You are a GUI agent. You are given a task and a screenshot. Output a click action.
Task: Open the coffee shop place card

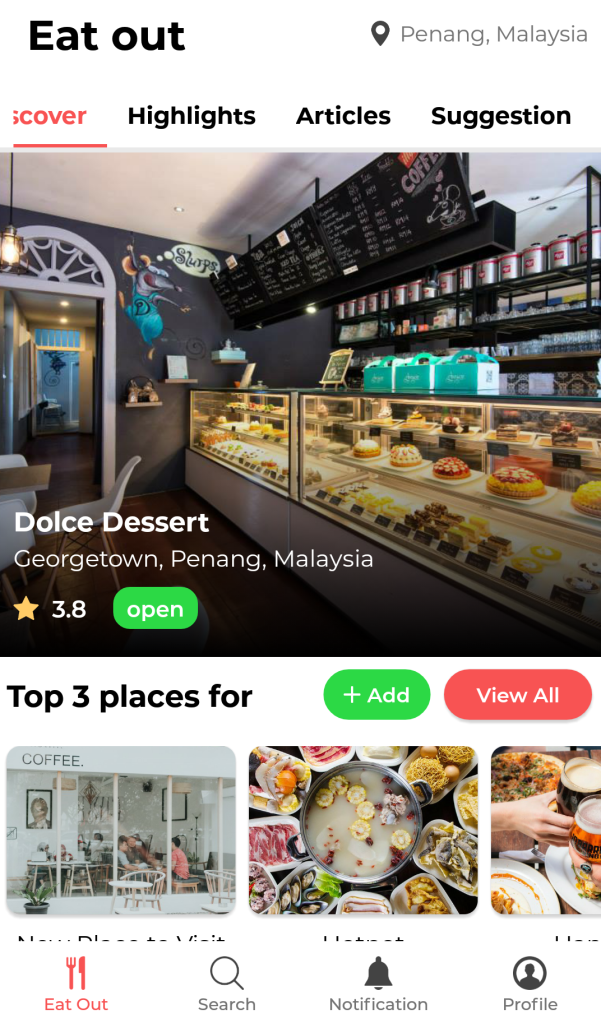pyautogui.click(x=121, y=830)
